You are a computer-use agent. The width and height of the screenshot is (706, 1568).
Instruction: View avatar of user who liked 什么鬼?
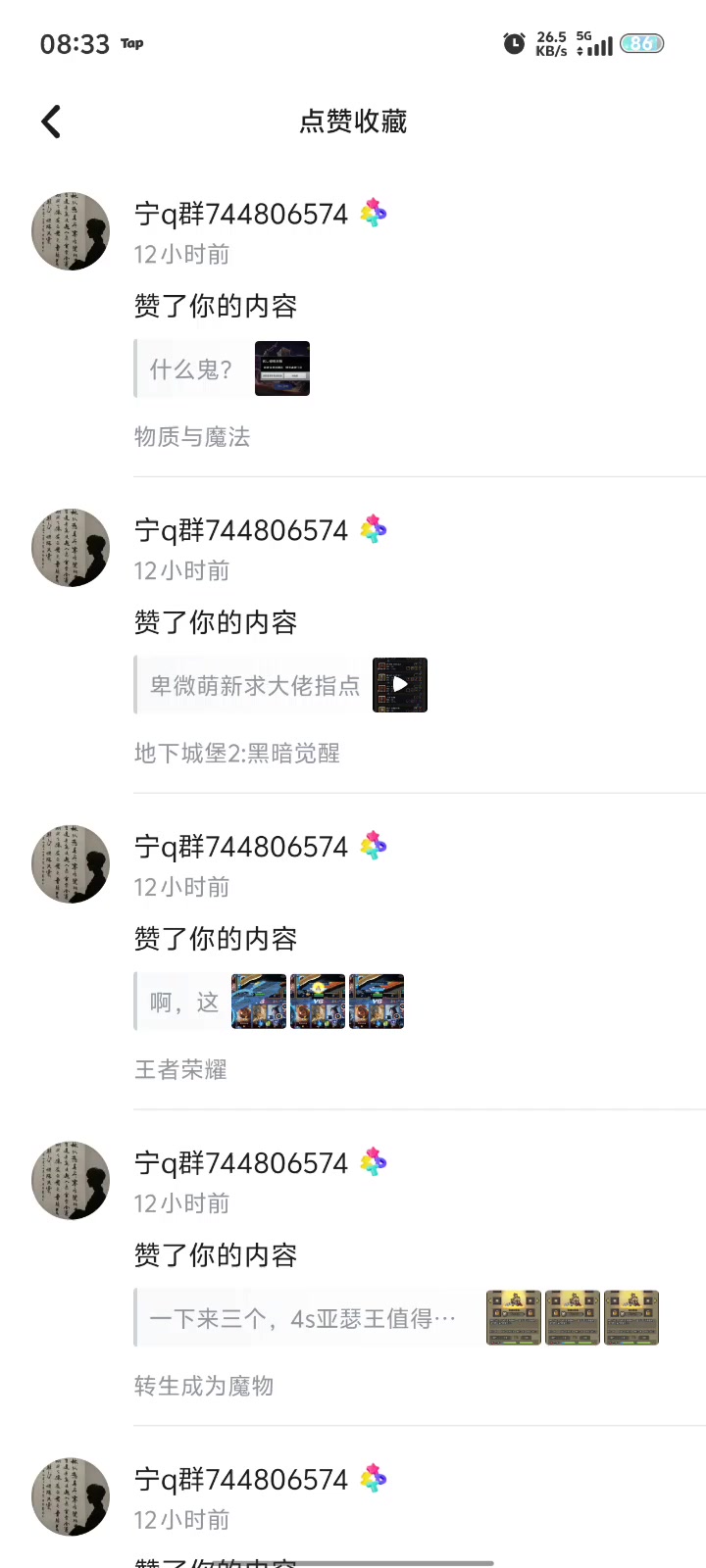71,232
